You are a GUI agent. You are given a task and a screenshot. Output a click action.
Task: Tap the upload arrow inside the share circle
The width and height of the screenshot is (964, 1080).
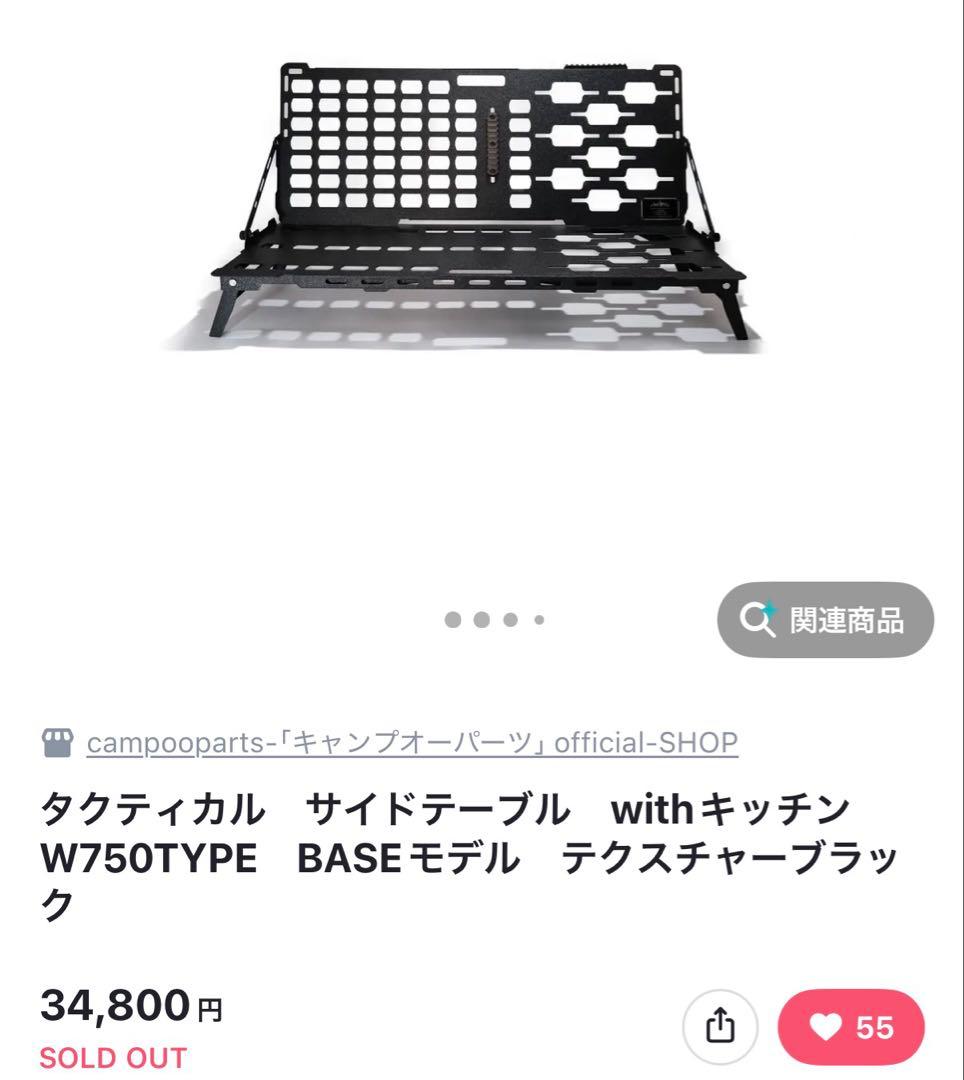pyautogui.click(x=718, y=1025)
